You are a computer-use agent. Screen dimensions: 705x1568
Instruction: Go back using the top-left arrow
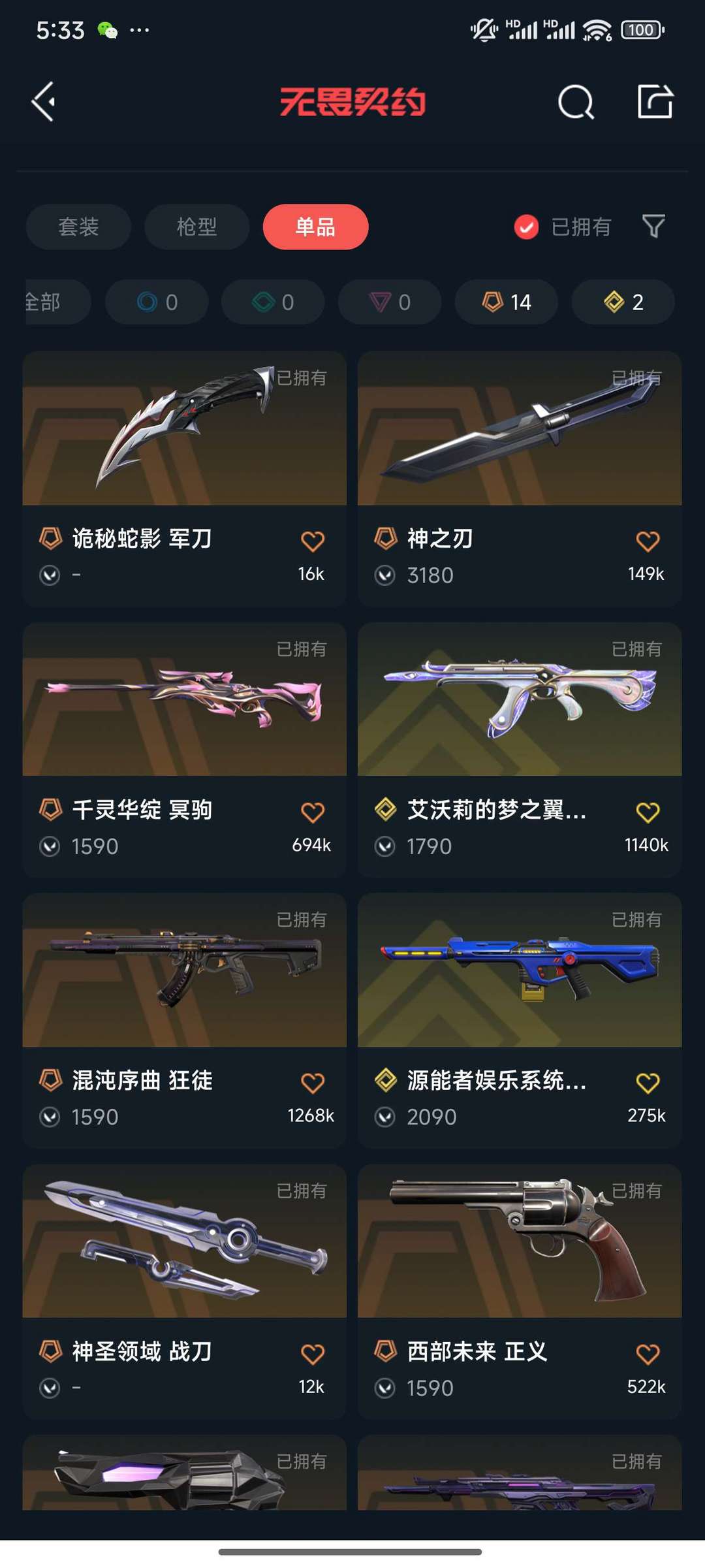[x=44, y=102]
